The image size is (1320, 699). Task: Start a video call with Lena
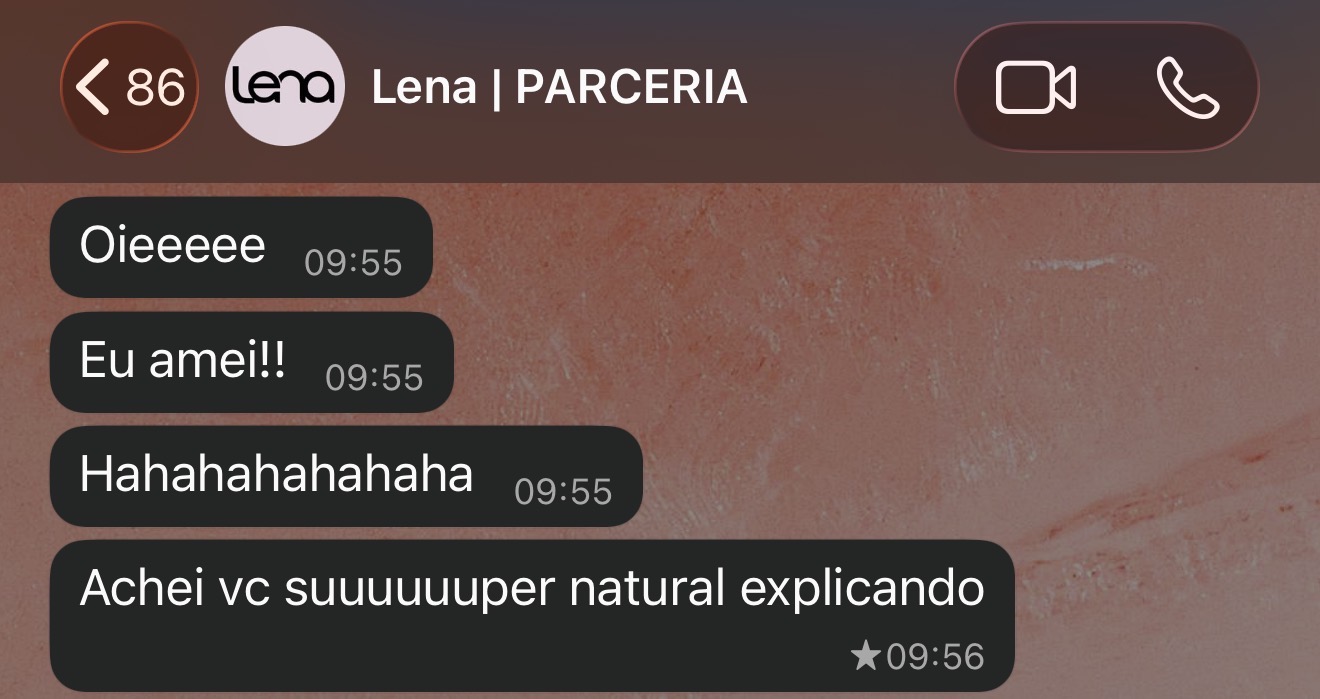pos(1036,87)
